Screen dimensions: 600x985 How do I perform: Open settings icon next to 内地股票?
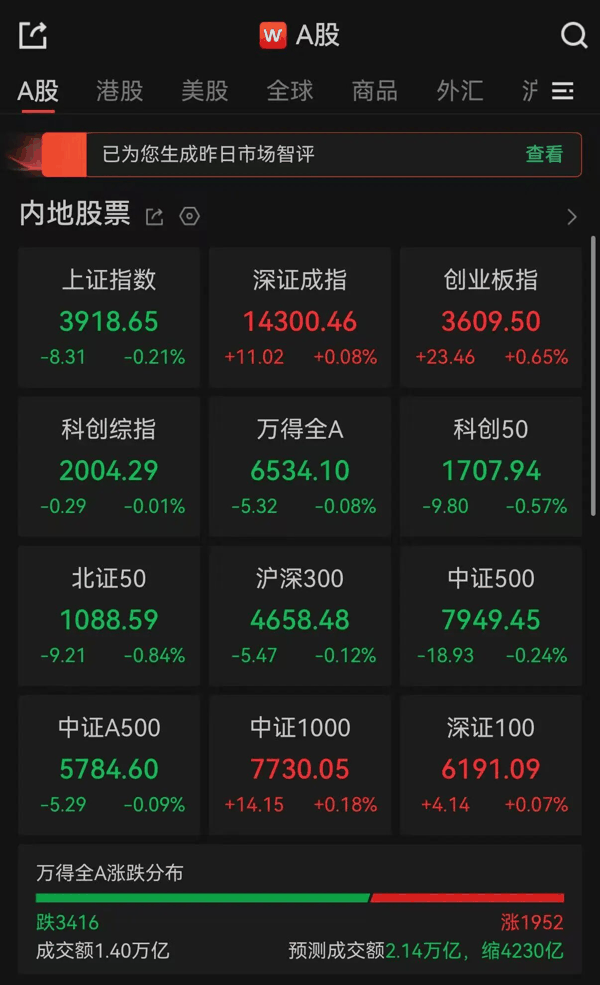(189, 217)
